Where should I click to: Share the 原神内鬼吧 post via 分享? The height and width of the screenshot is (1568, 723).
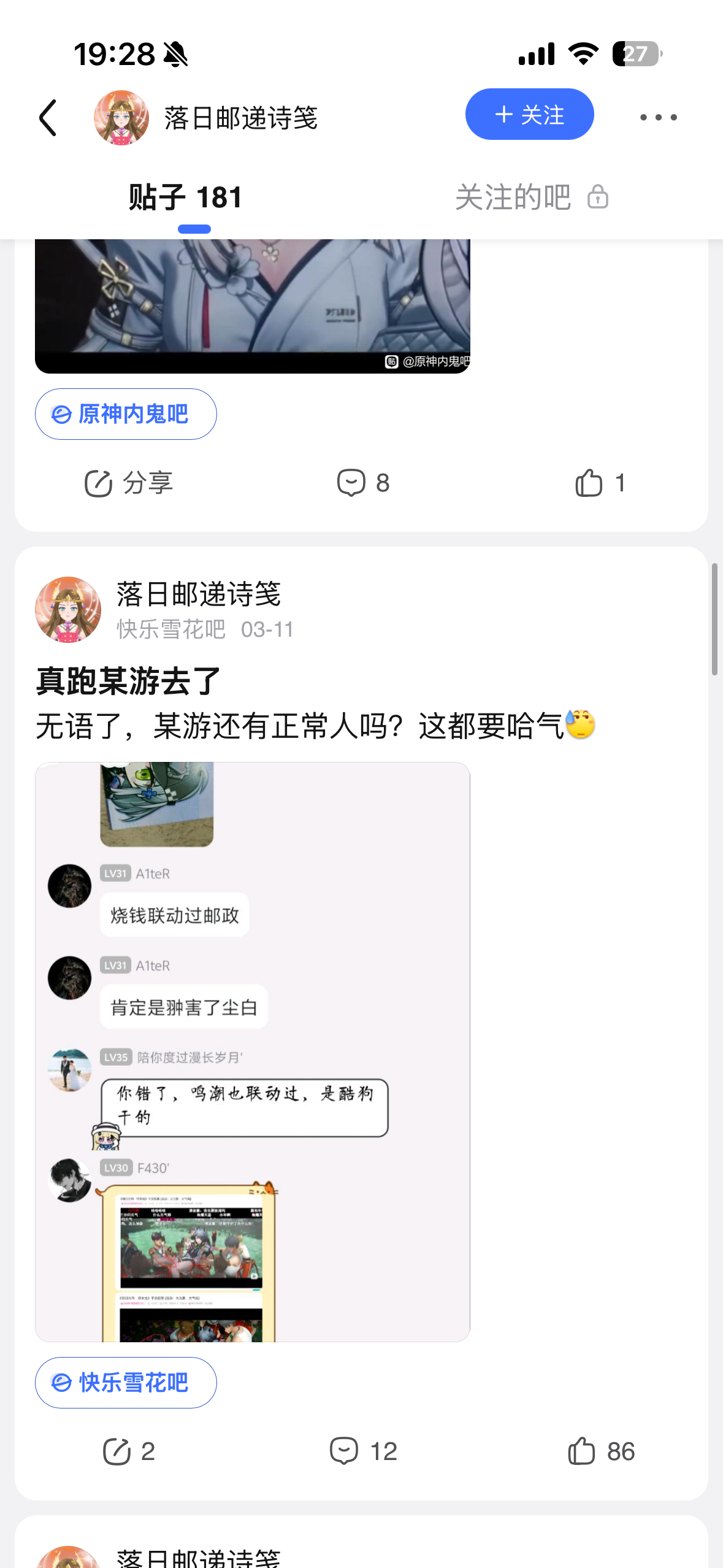coord(129,483)
